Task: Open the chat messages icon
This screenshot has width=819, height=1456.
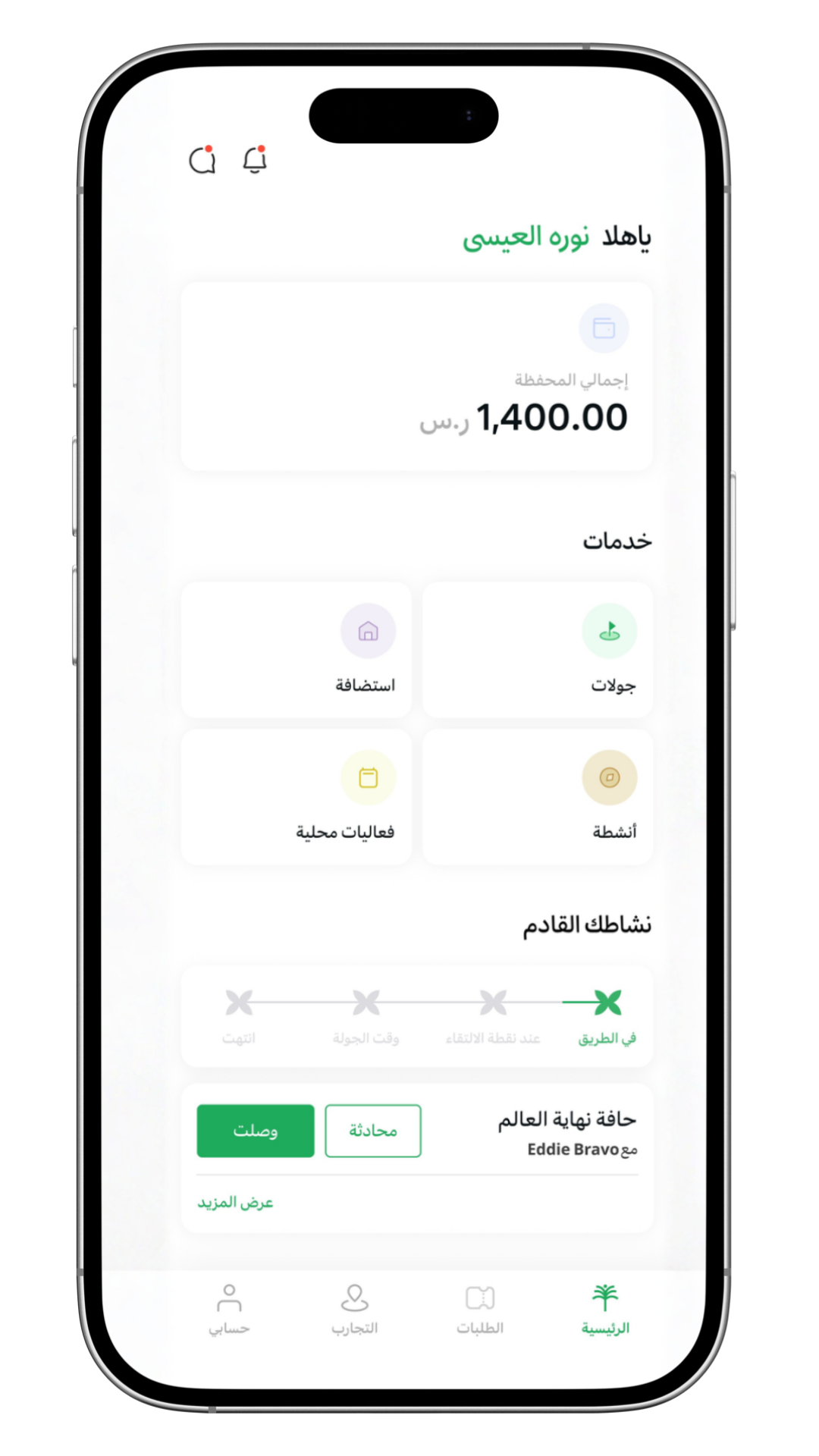Action: [202, 160]
